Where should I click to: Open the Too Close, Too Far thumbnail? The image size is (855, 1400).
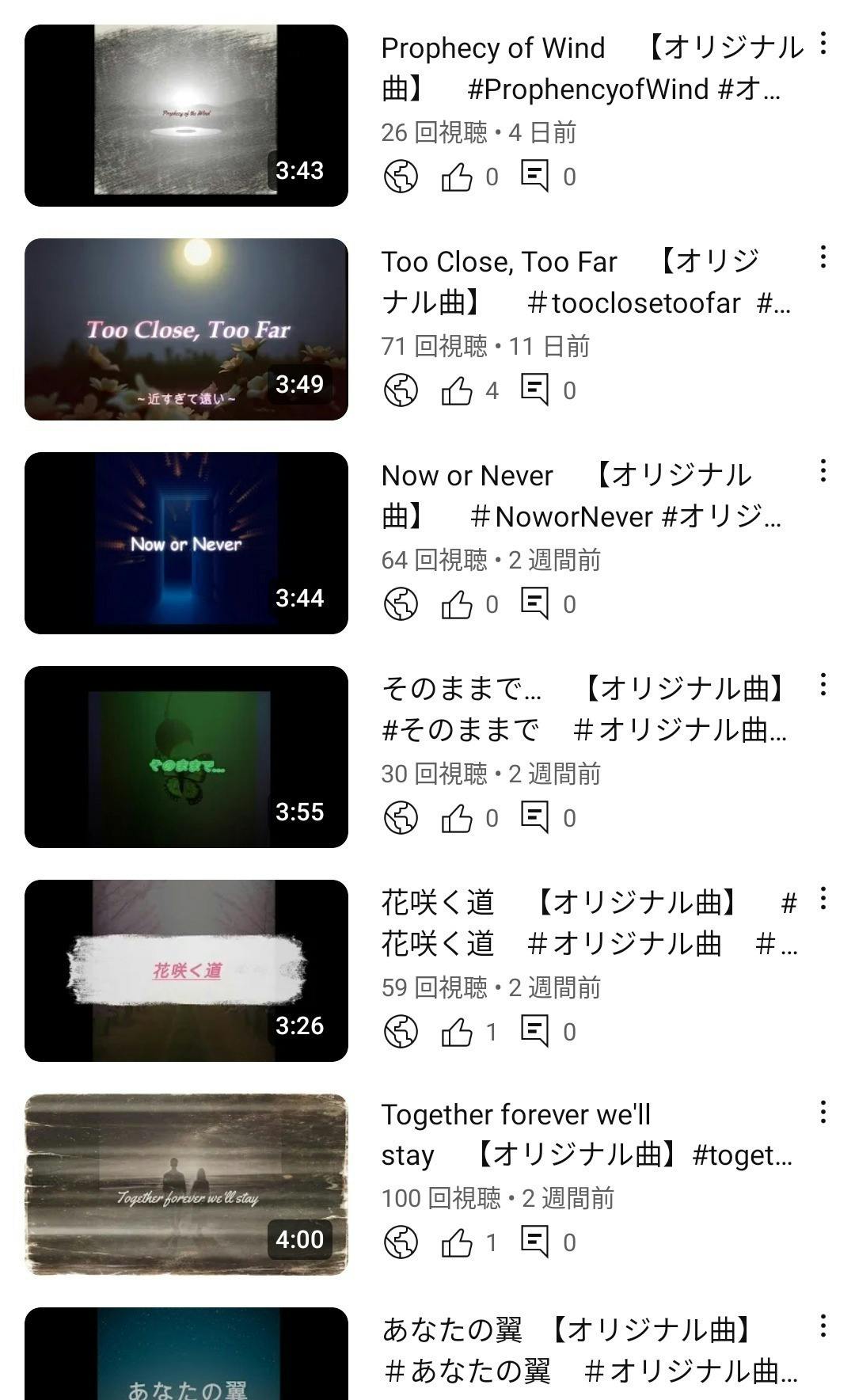tap(186, 329)
